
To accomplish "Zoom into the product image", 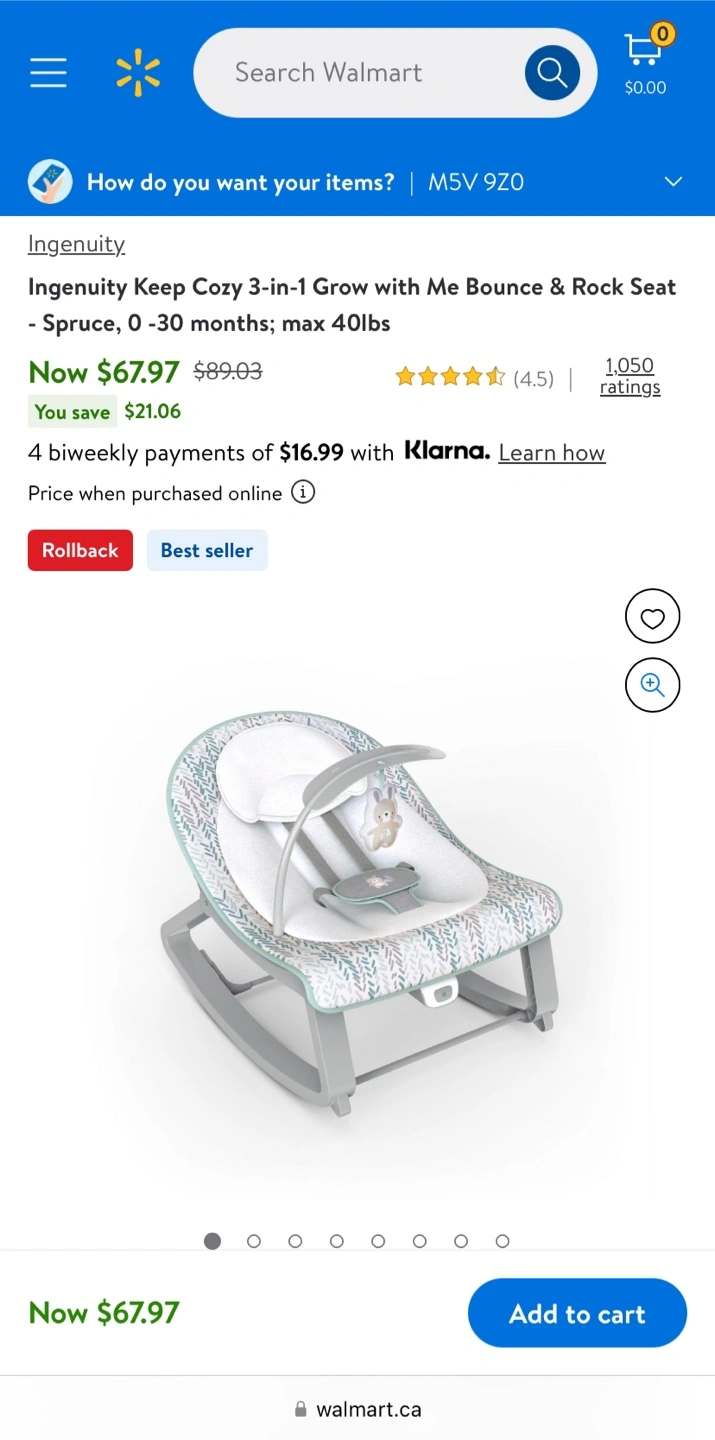I will pyautogui.click(x=652, y=685).
